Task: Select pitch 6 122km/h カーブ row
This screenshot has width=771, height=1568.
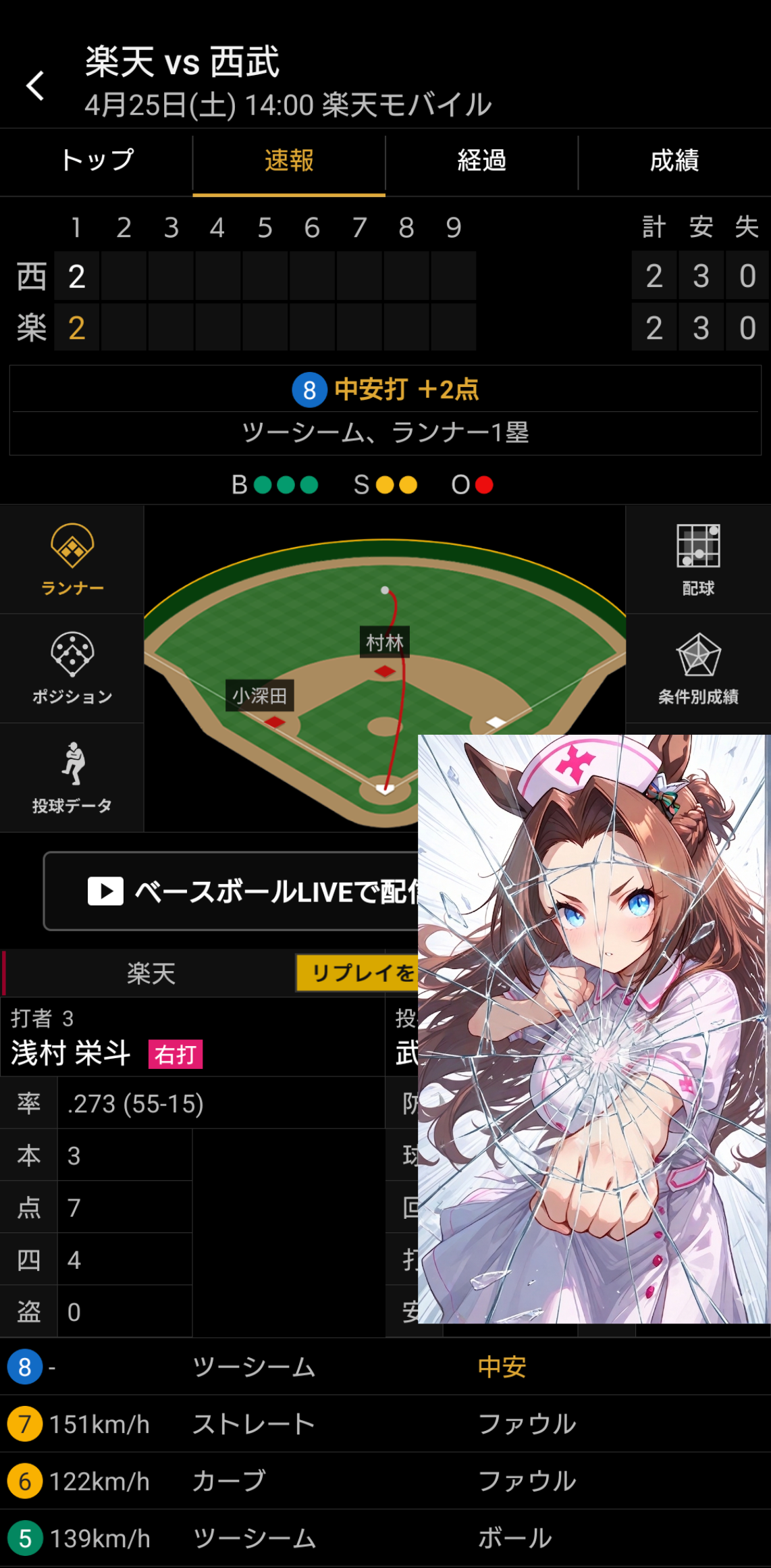Action: [x=385, y=1481]
